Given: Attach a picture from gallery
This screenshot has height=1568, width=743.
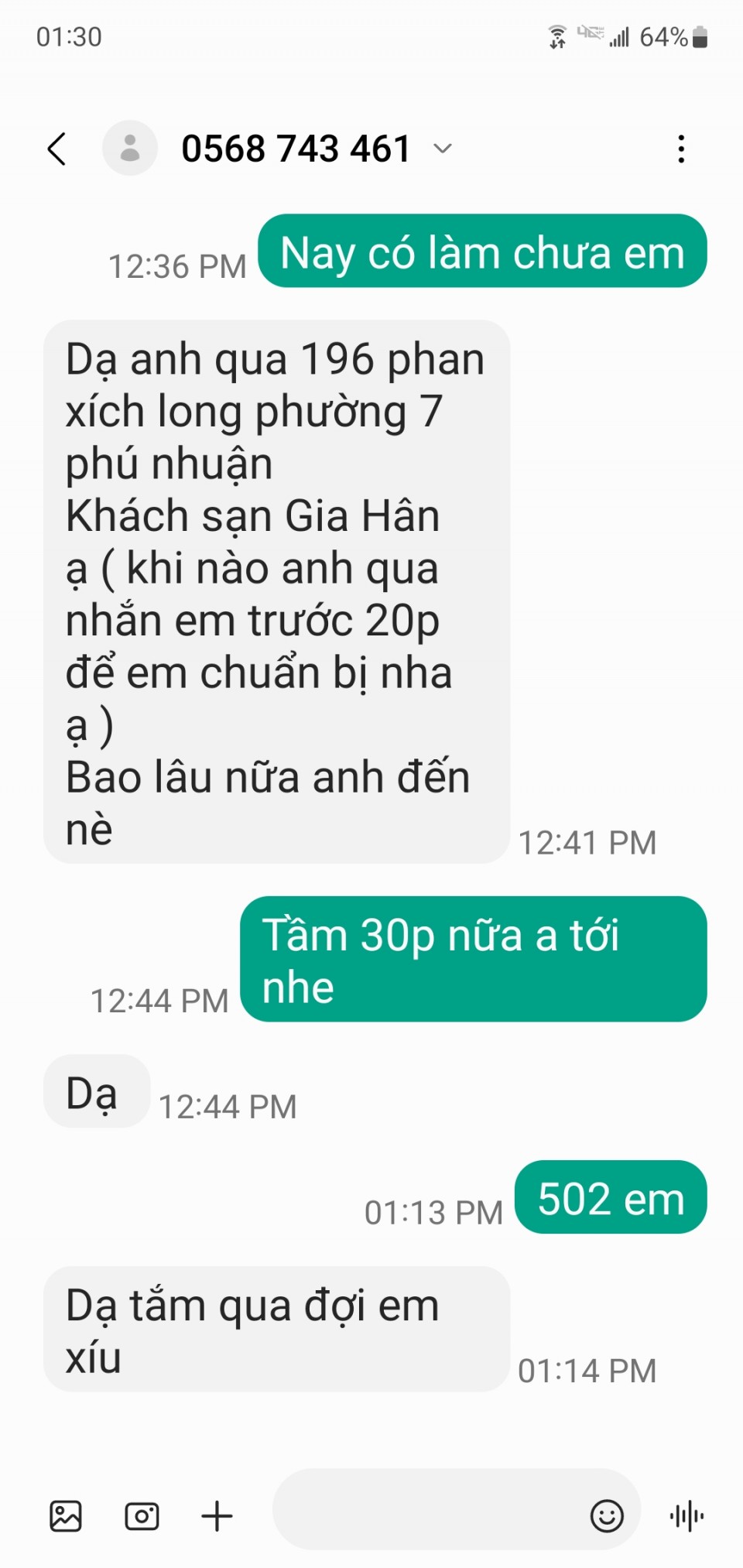Looking at the screenshot, I should pyautogui.click(x=66, y=1515).
